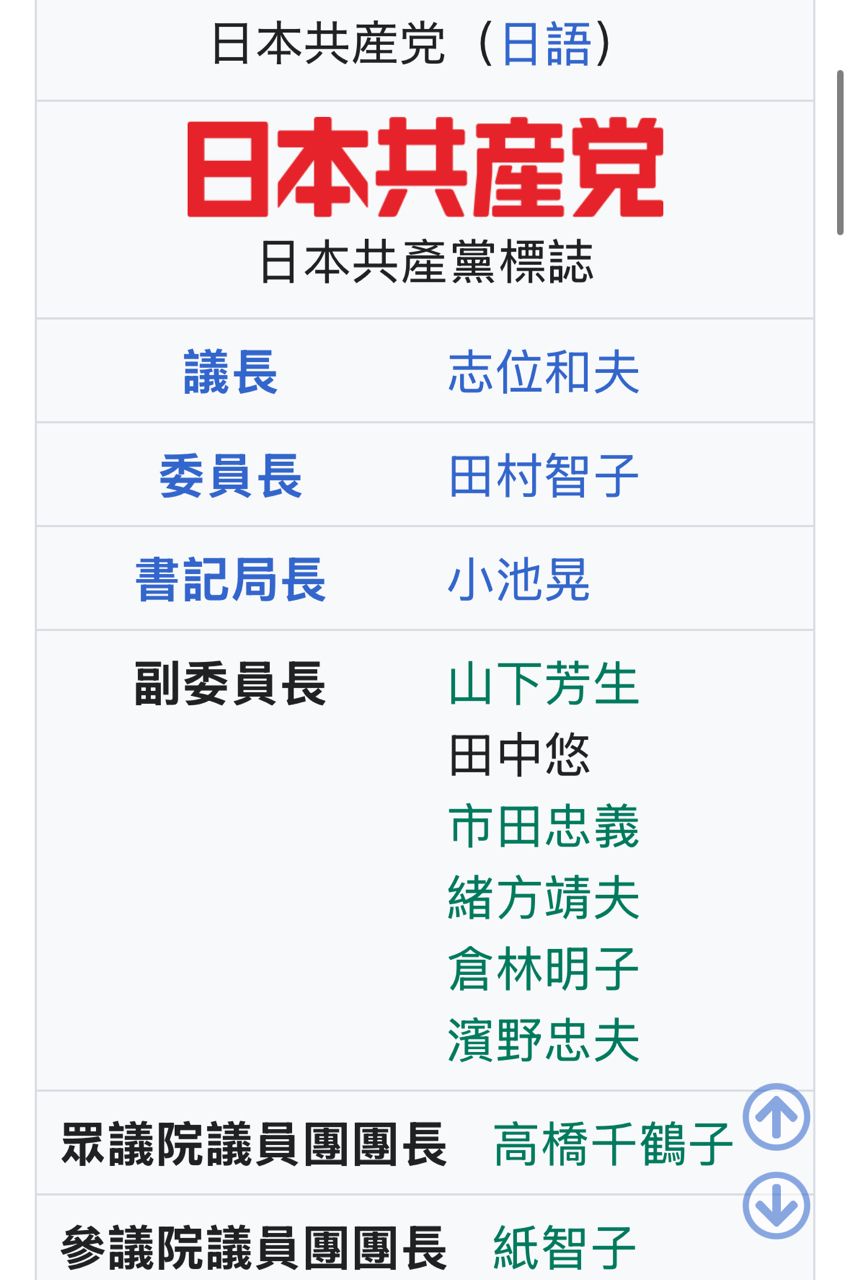848x1280 pixels.
Task: Open the 山下芳生 link
Action: tap(543, 685)
